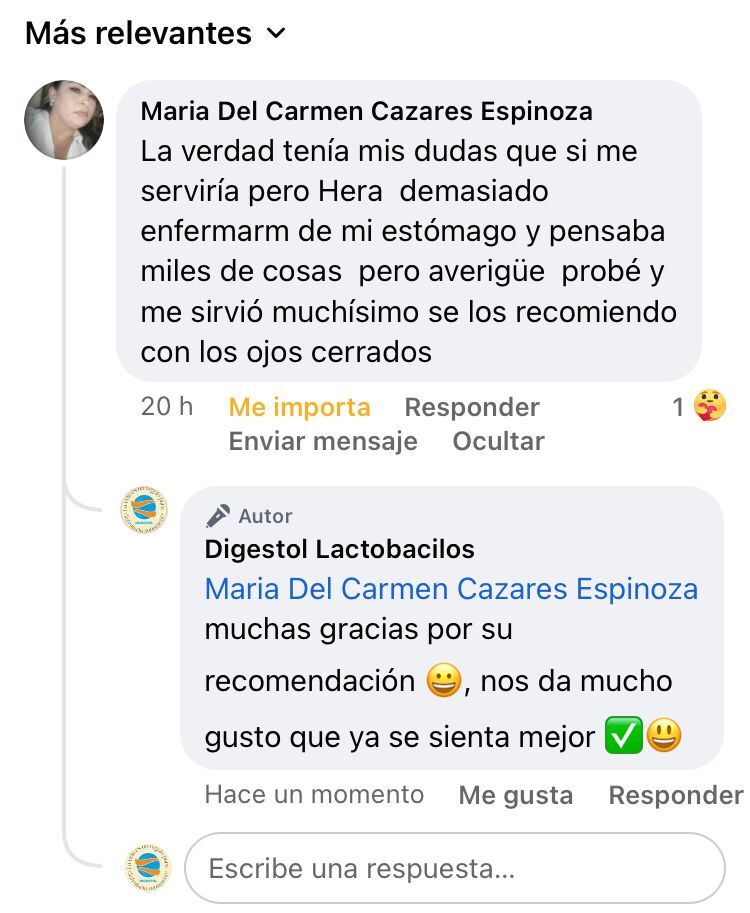Image resolution: width=750 pixels, height=913 pixels.
Task: Open the Maria Del Carmen Cazares Espinoza commenter name
Action: tap(366, 111)
